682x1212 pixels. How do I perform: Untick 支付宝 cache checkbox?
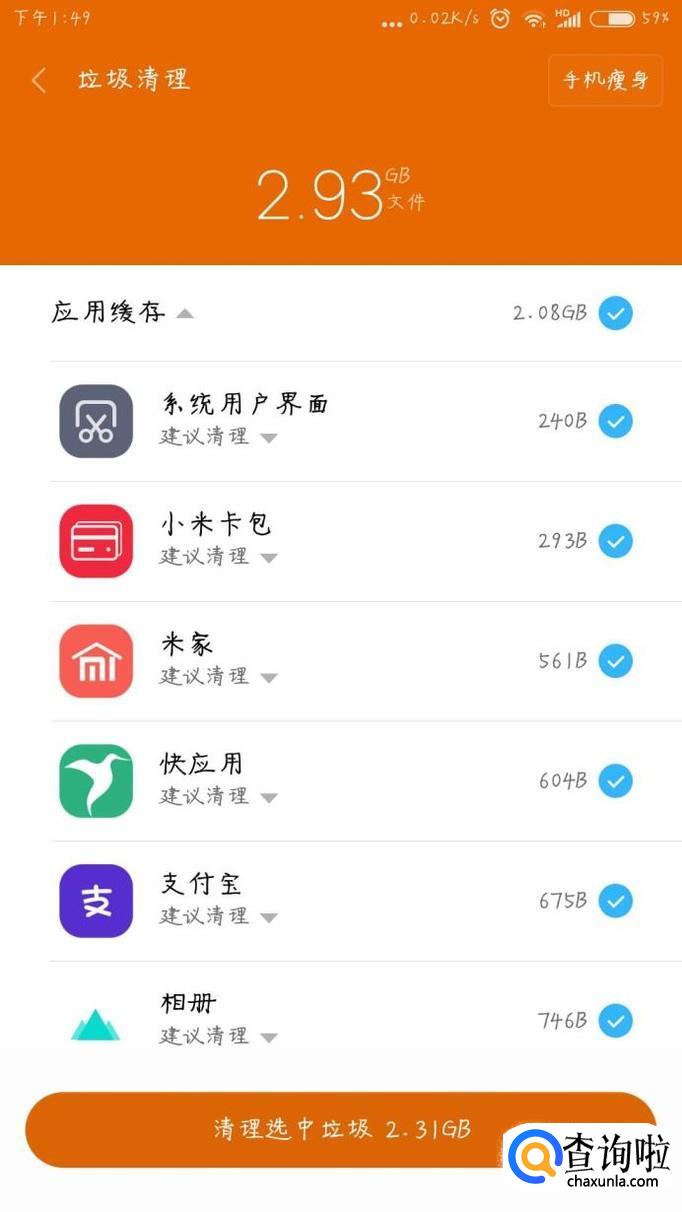coord(615,901)
